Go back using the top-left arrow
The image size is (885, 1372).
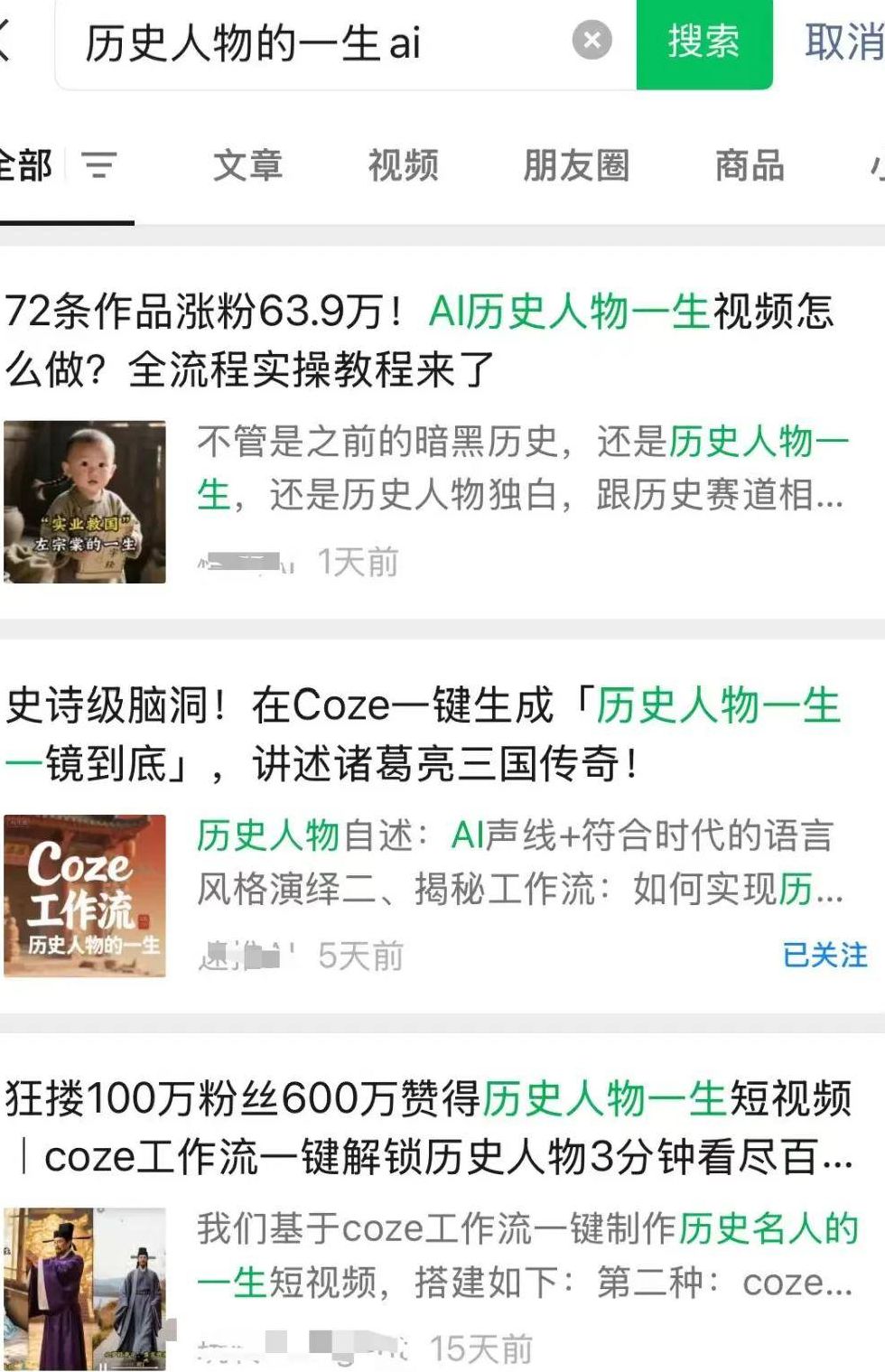pos(5,42)
